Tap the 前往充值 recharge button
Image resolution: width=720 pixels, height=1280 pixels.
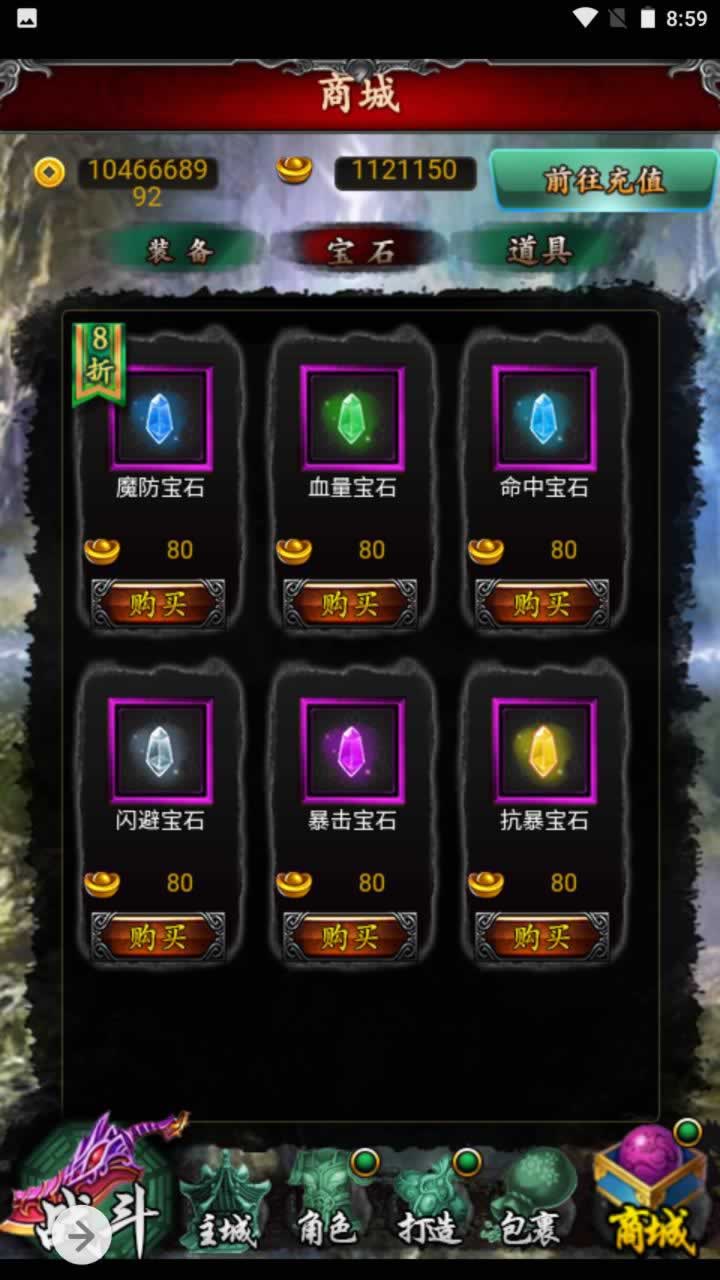pos(603,180)
